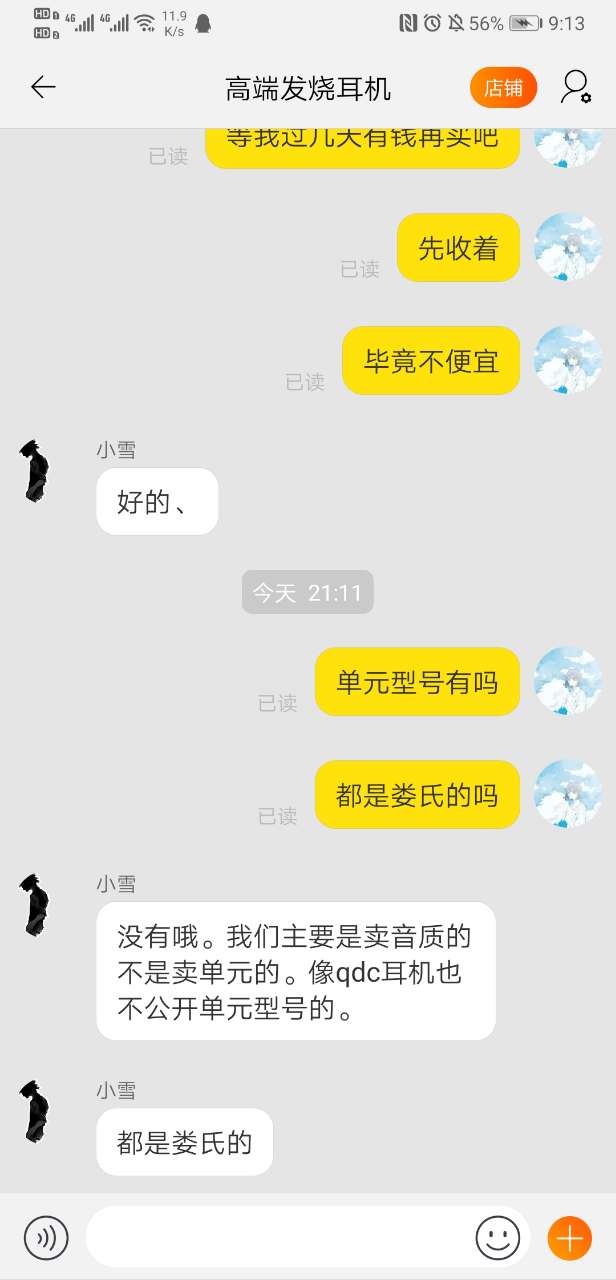Open the seller profile icon
The image size is (616, 1280).
pyautogui.click(x=575, y=88)
